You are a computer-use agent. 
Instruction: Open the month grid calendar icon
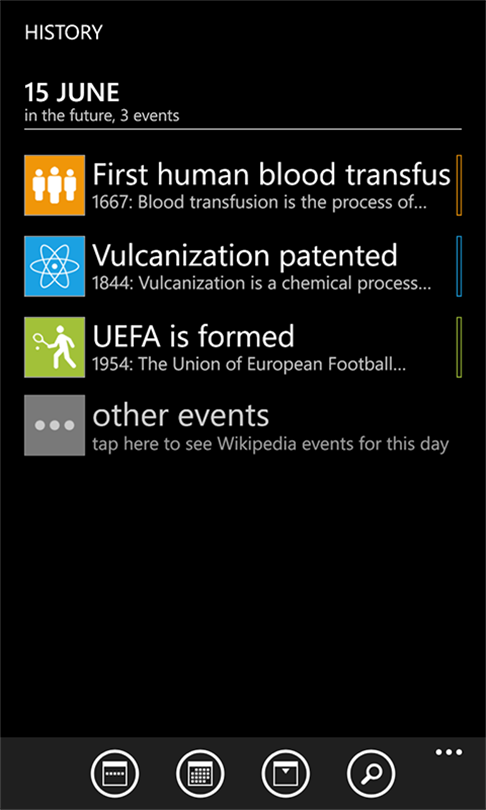(x=200, y=773)
